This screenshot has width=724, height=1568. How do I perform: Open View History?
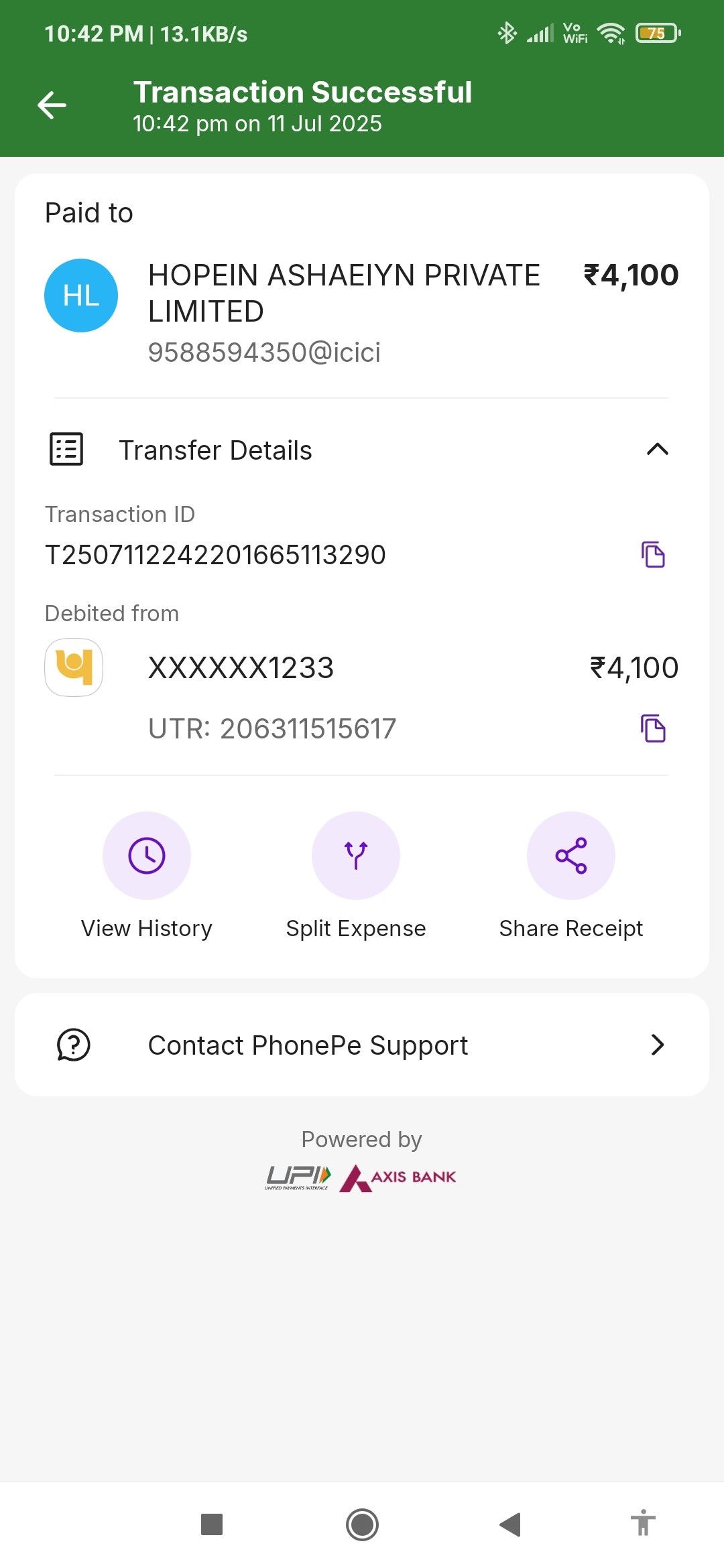pyautogui.click(x=147, y=875)
